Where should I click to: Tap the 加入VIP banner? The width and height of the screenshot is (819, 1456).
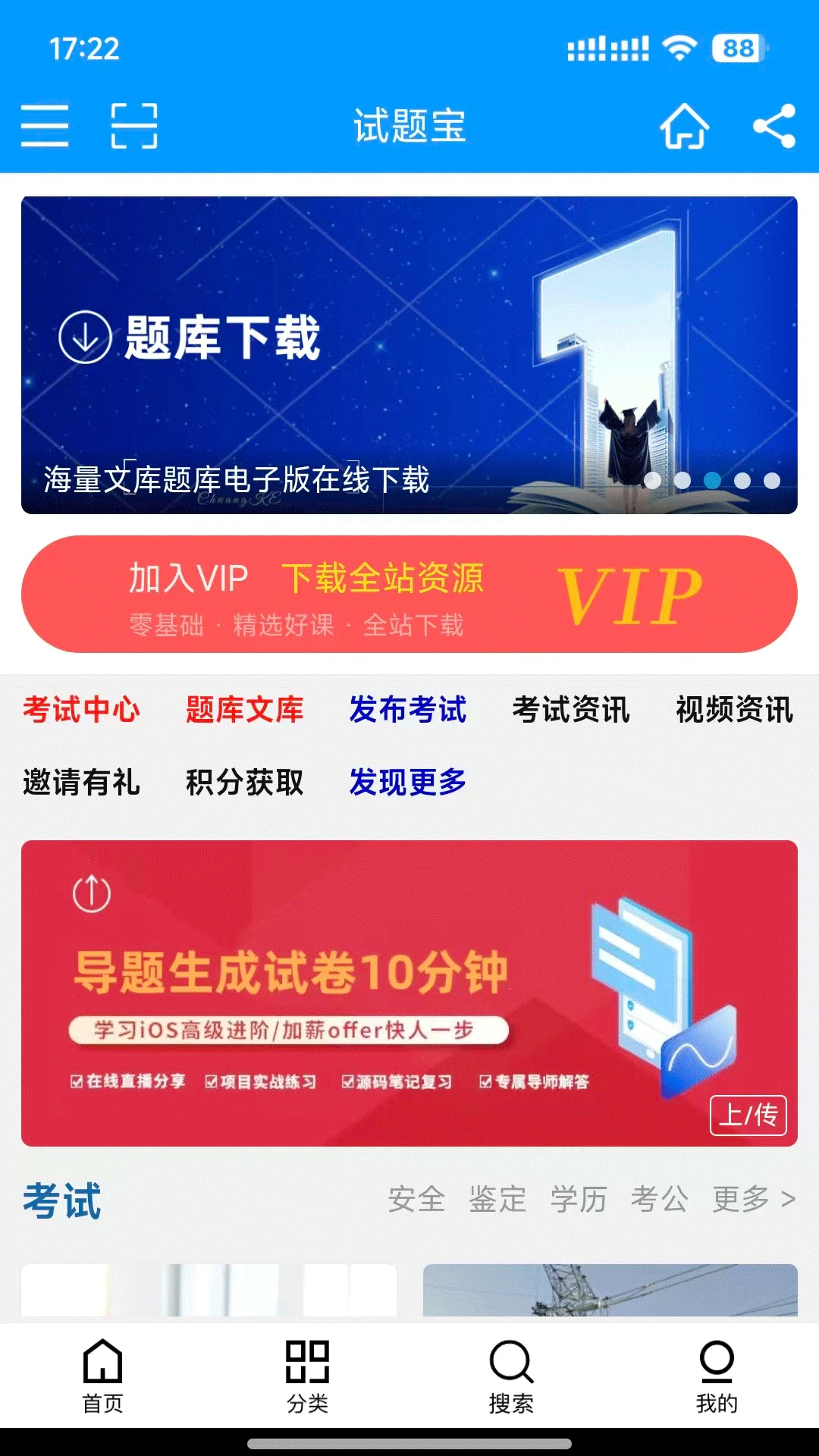pos(409,594)
